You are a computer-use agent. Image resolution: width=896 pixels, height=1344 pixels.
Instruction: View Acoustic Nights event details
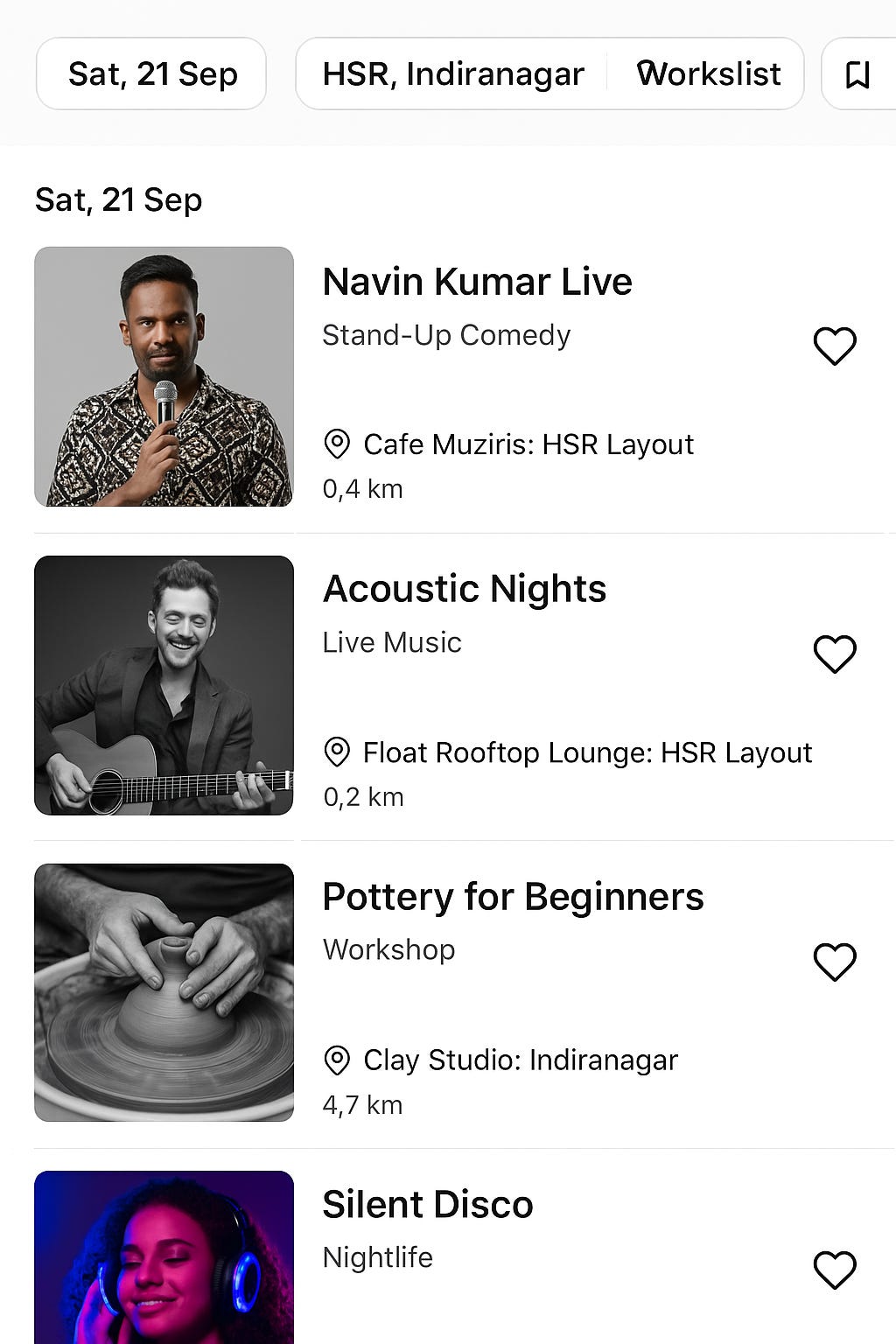point(464,589)
